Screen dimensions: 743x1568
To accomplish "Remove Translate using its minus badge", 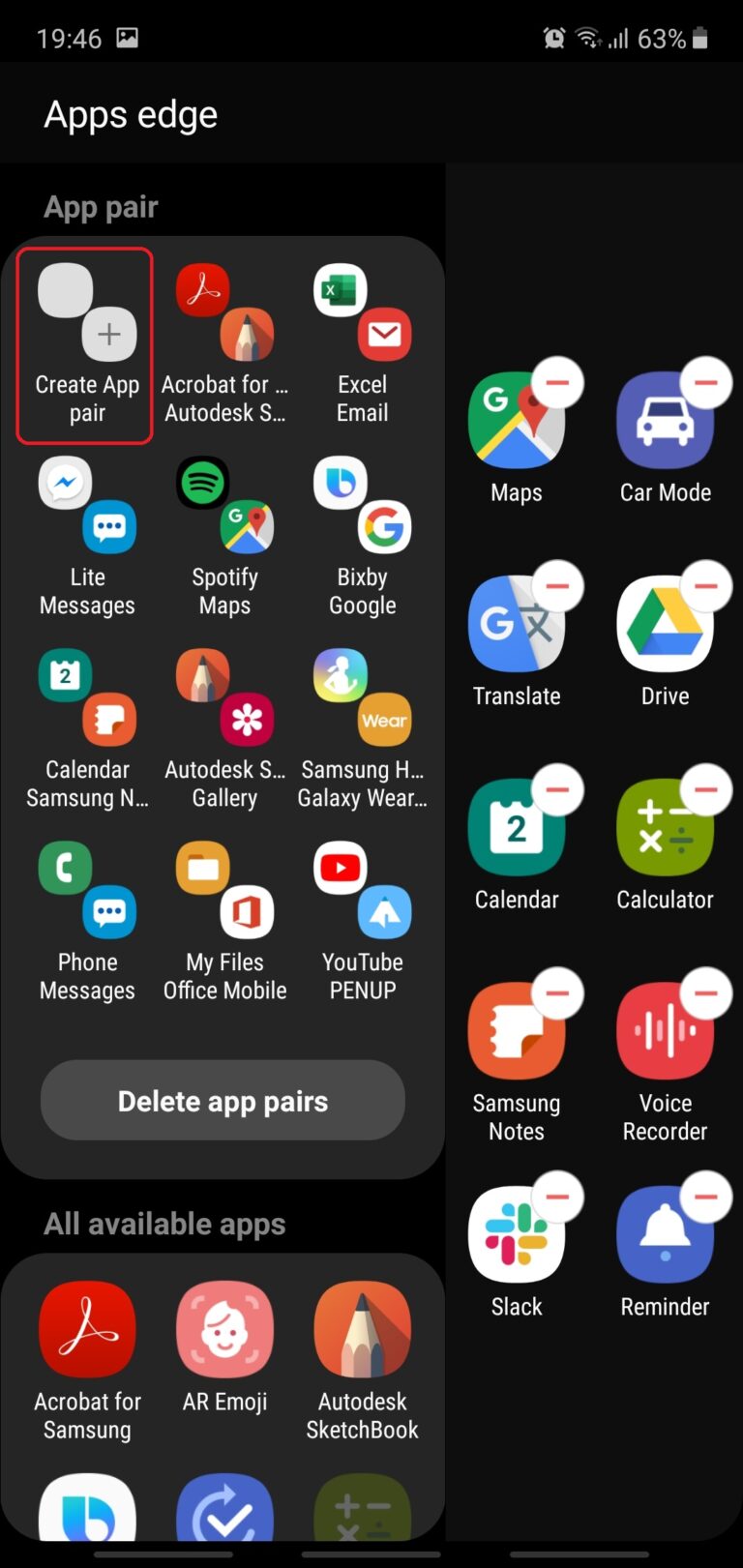I will coord(558,586).
